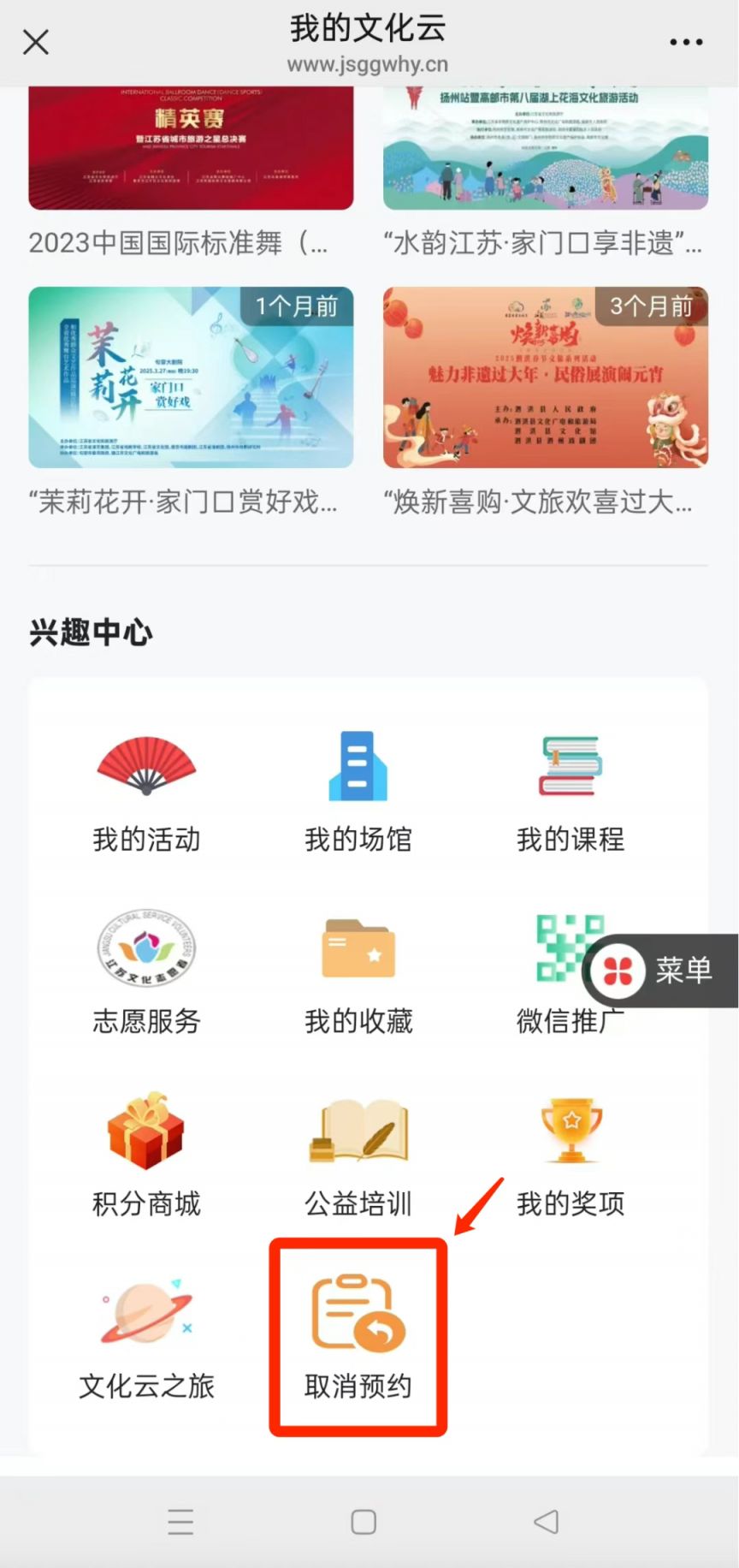Go back using the system back button
This screenshot has height=1568, width=739.
pyautogui.click(x=546, y=1521)
